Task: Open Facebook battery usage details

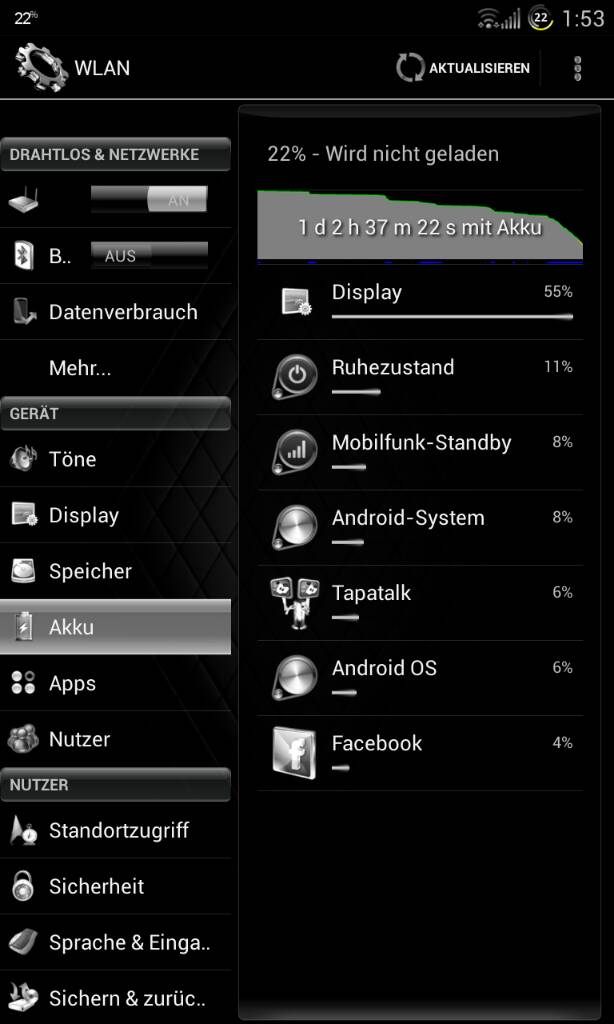Action: point(420,752)
